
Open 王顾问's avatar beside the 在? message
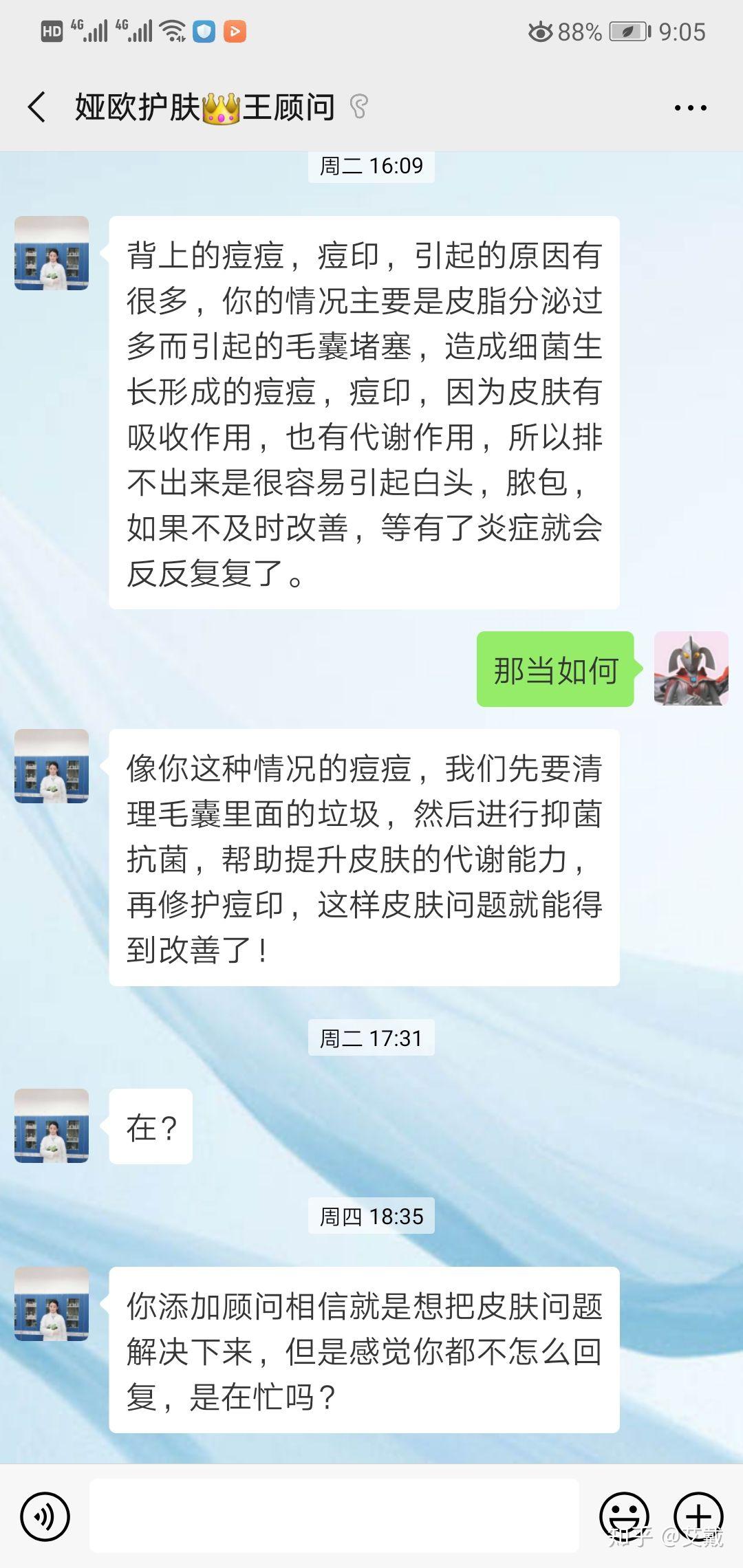[x=52, y=1126]
